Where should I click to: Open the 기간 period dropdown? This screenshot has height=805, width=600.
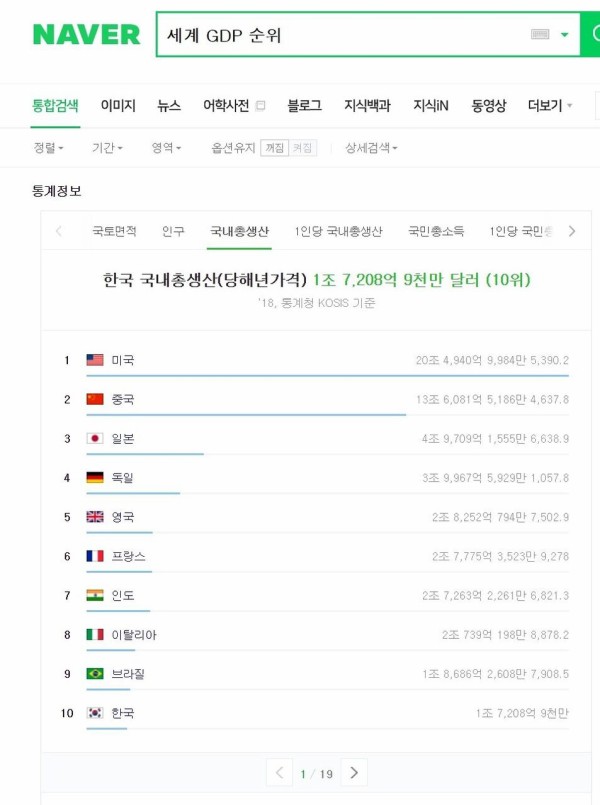pyautogui.click(x=107, y=148)
